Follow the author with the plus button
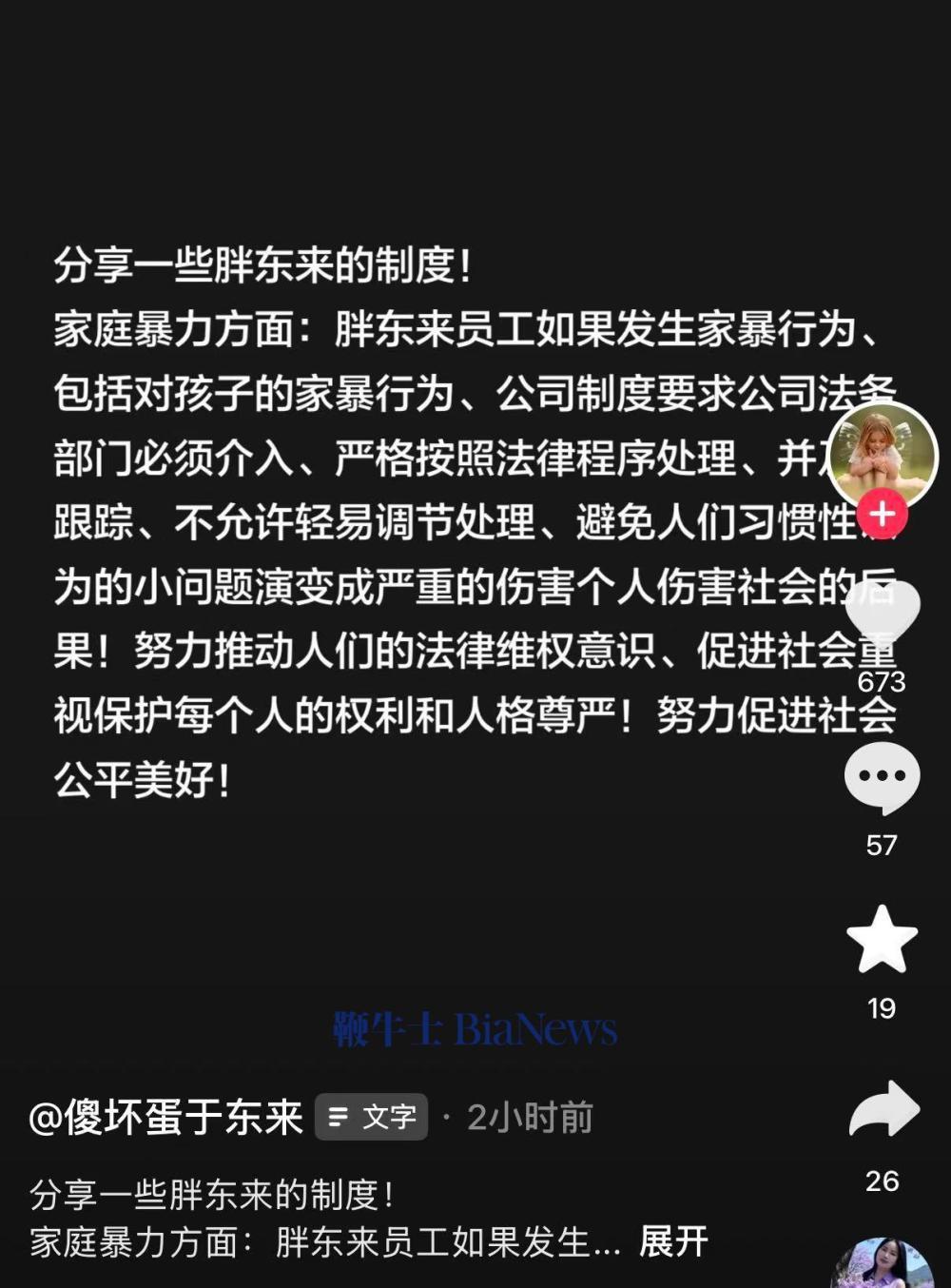Viewport: 951px width, 1288px height. (x=883, y=515)
